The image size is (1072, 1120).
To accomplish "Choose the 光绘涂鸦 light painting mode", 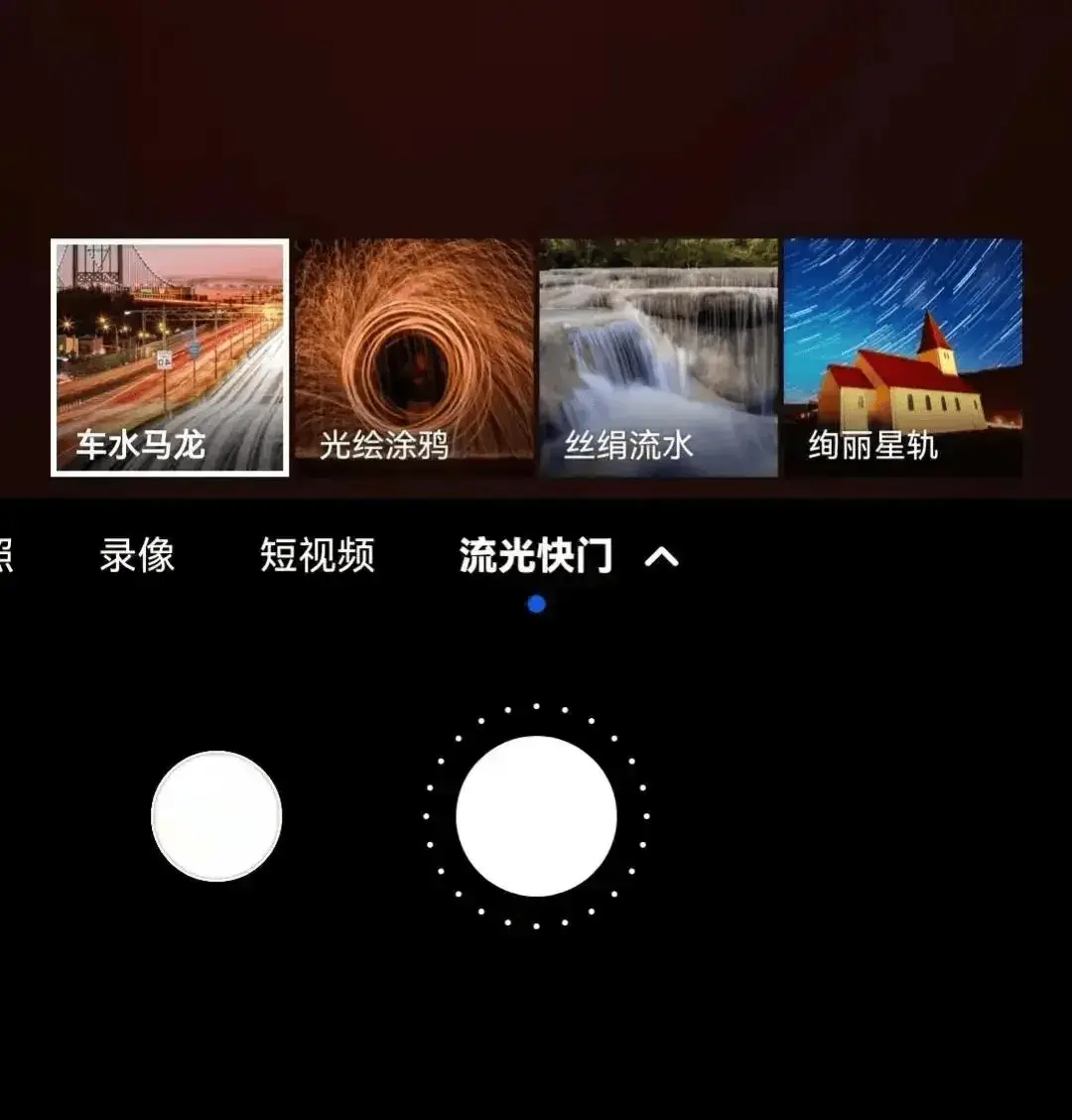I will click(414, 357).
